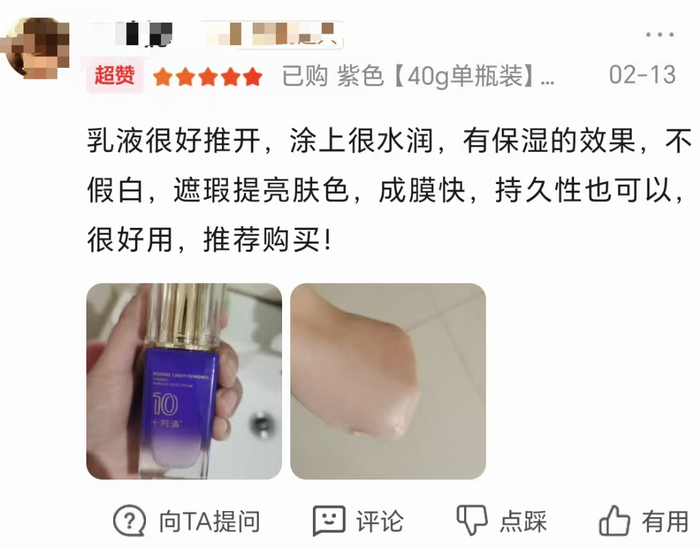Open the three-dot overflow menu

[x=659, y=34]
